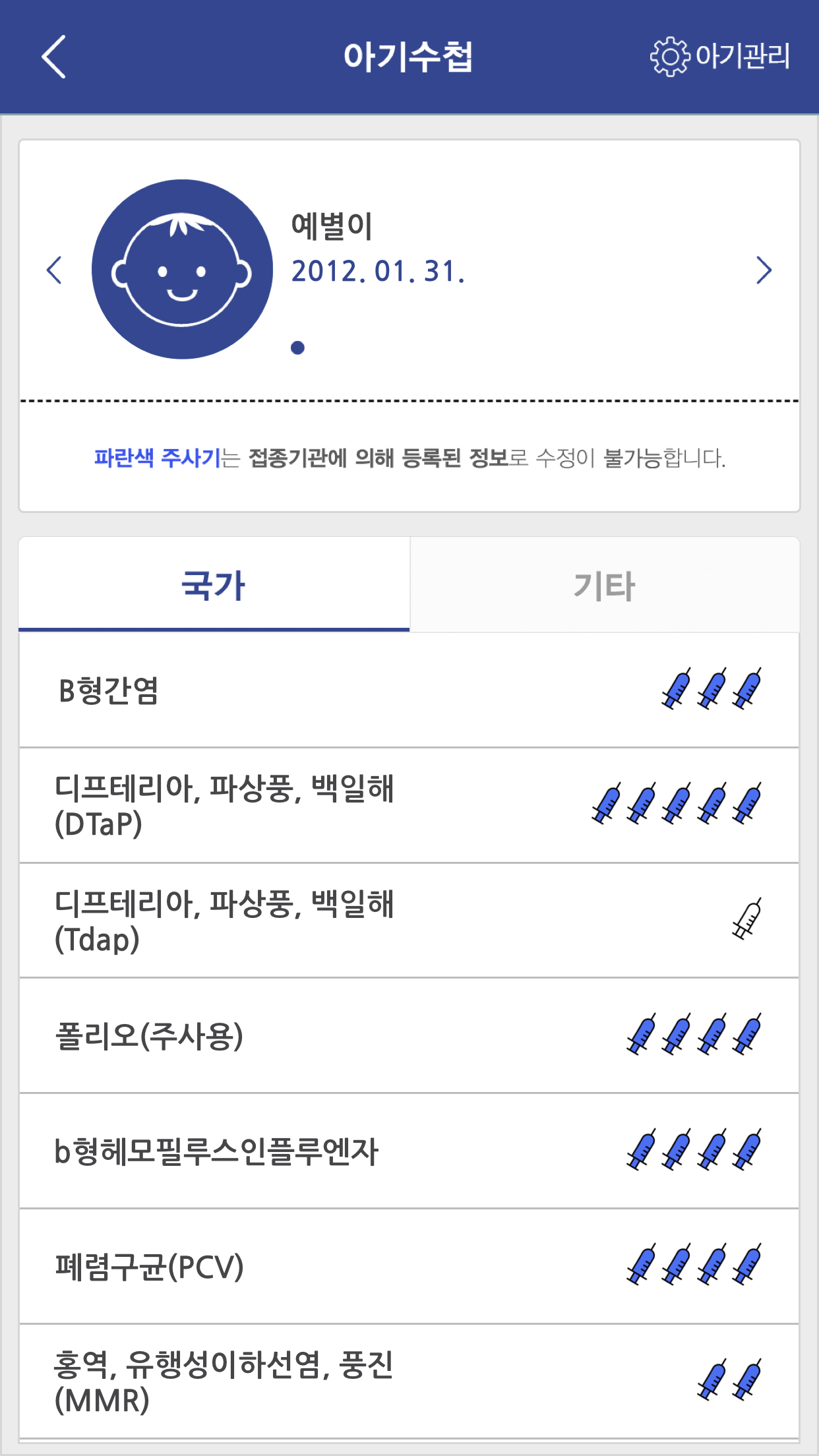Open the DTaP vaccination row
Screen dimensions: 819x1456
click(x=409, y=805)
